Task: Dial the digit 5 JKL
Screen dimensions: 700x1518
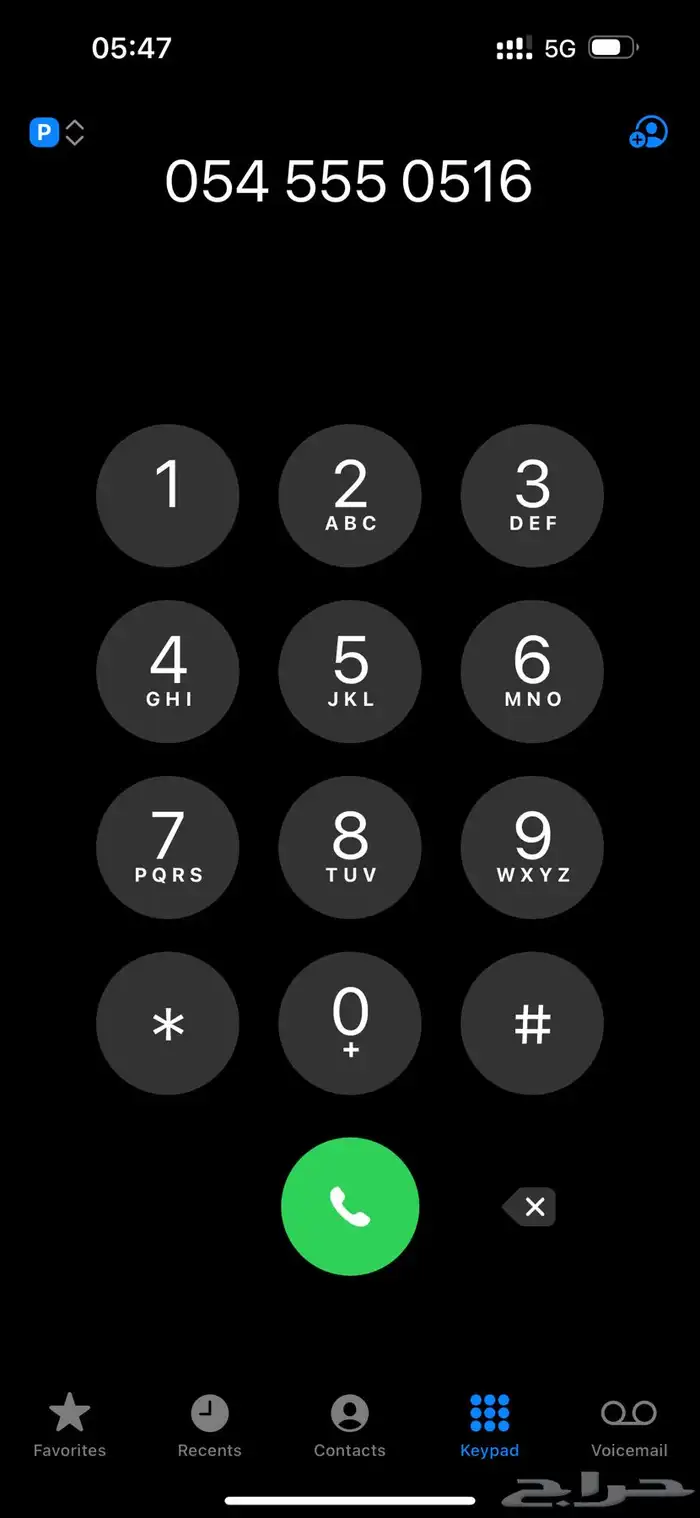Action: tap(350, 672)
